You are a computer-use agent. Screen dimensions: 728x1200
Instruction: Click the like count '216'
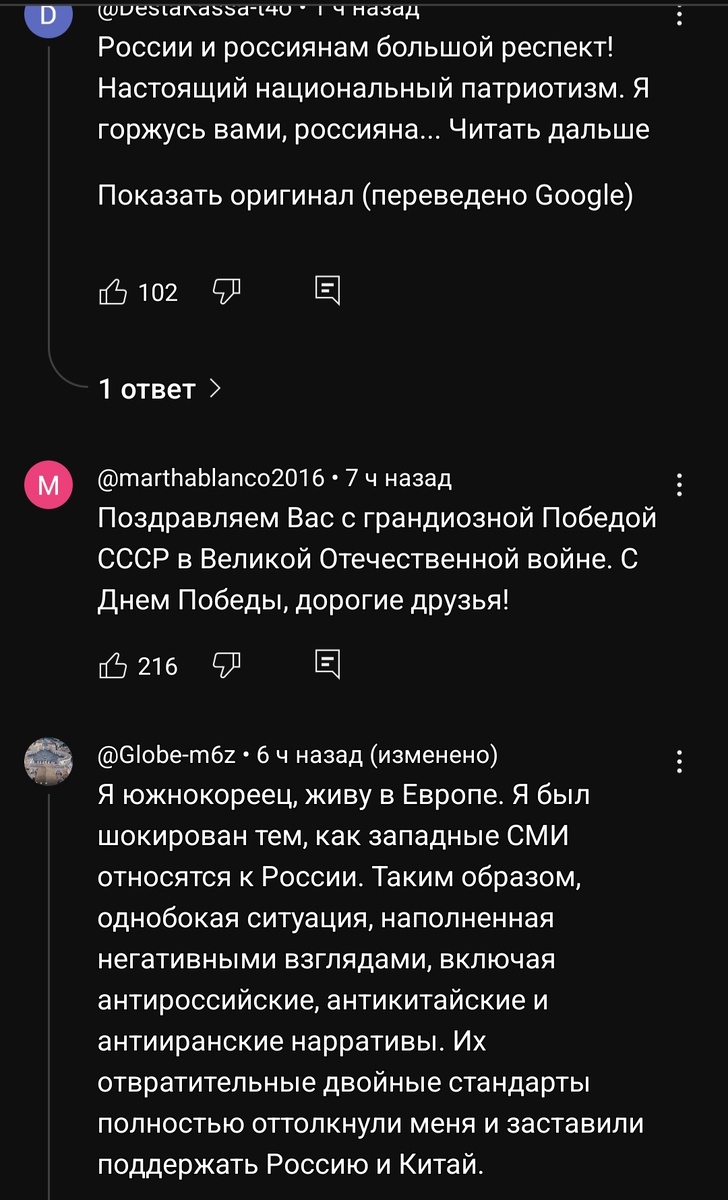[x=158, y=665]
